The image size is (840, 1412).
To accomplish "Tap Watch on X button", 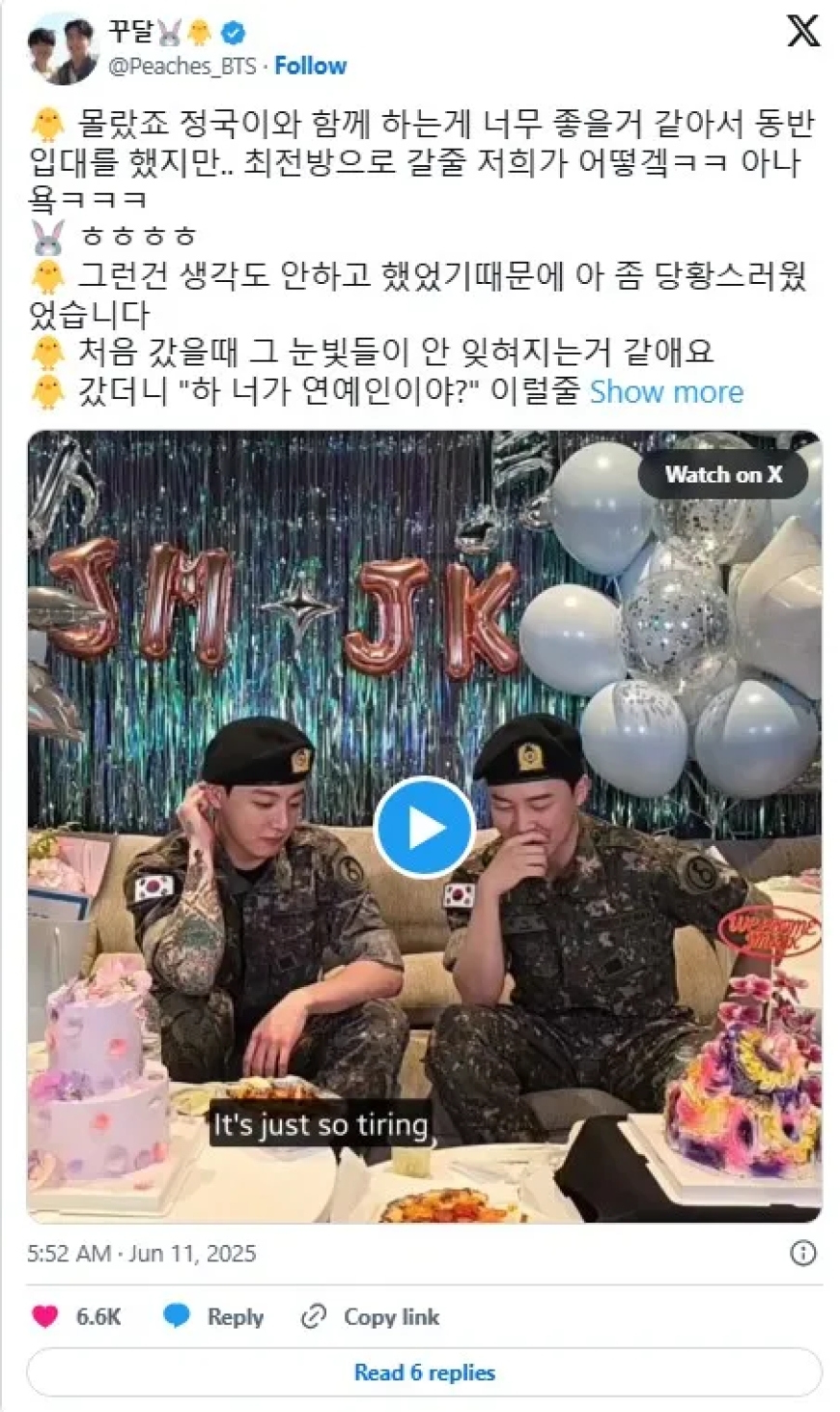I will (x=722, y=474).
